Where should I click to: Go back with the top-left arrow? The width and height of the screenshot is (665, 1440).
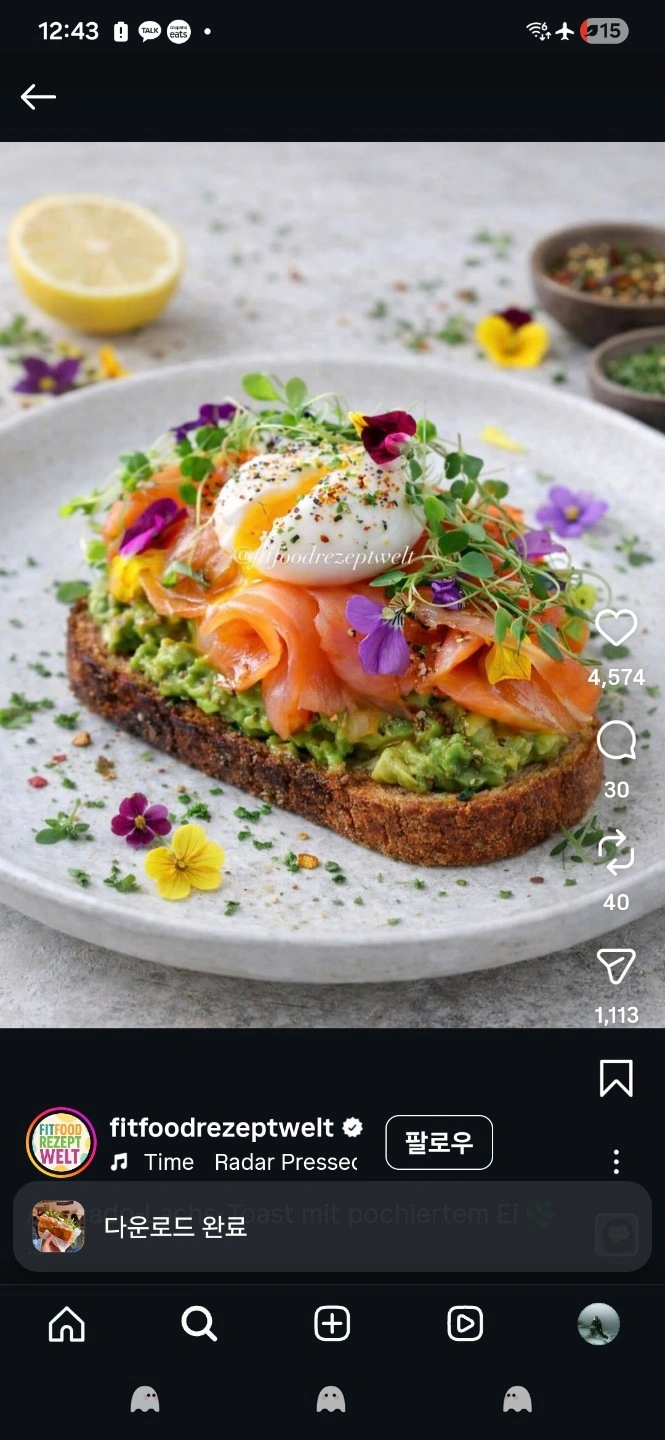38,96
